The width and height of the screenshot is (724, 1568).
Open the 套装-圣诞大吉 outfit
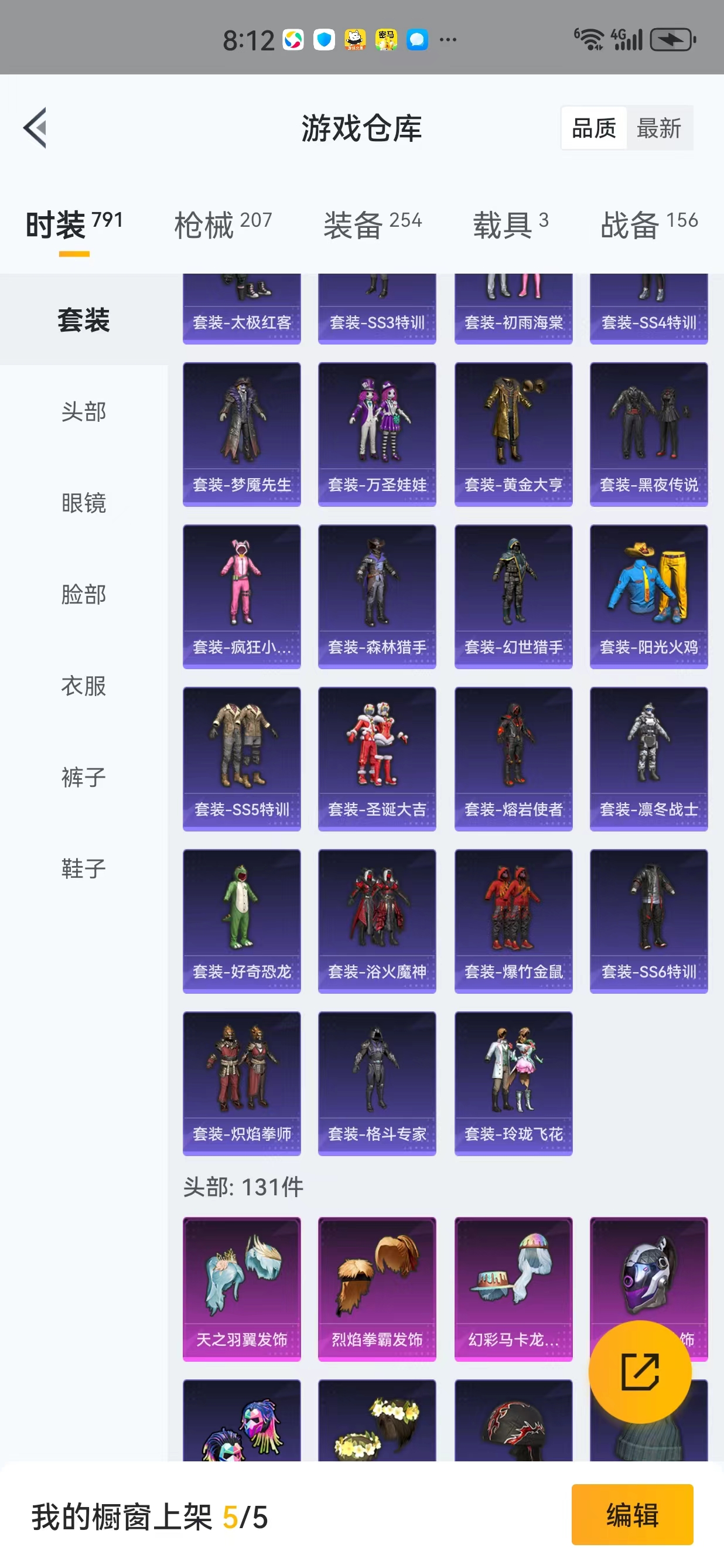(x=377, y=759)
